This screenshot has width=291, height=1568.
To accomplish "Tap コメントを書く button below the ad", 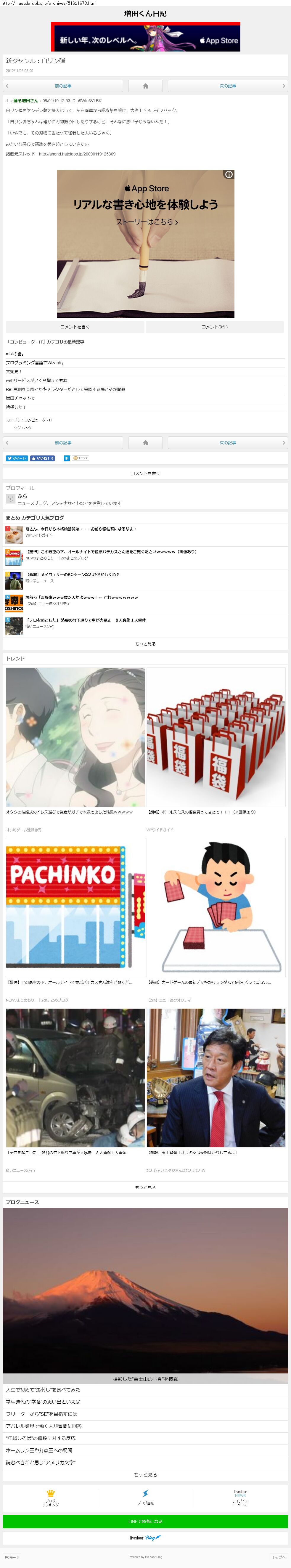I will [75, 327].
